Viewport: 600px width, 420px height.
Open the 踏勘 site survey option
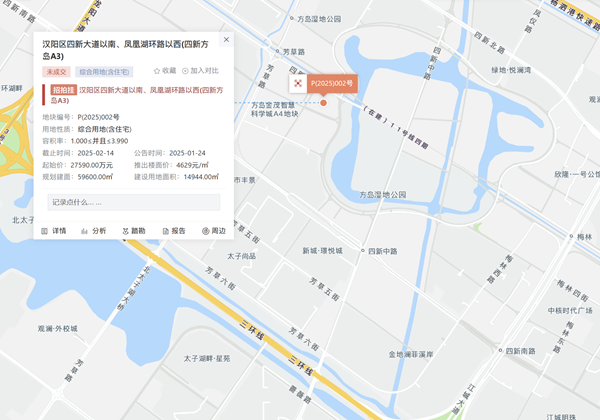coord(133,230)
